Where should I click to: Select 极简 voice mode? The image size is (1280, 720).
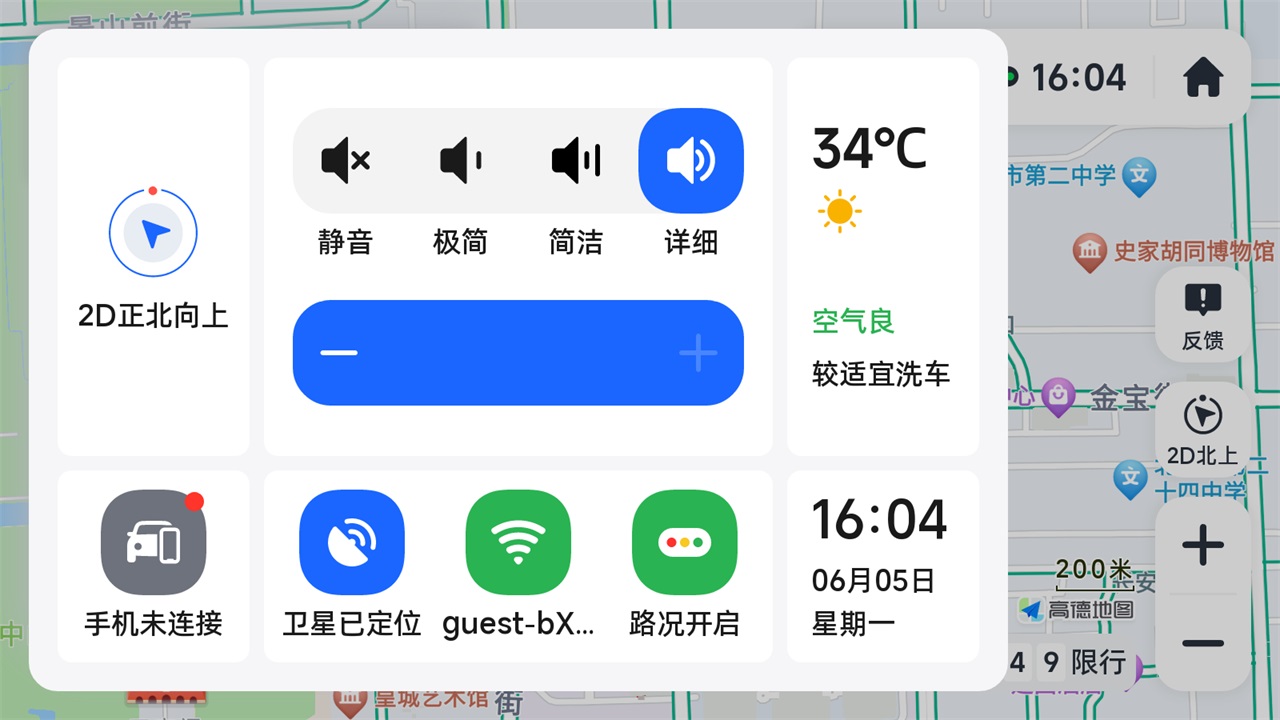(460, 160)
